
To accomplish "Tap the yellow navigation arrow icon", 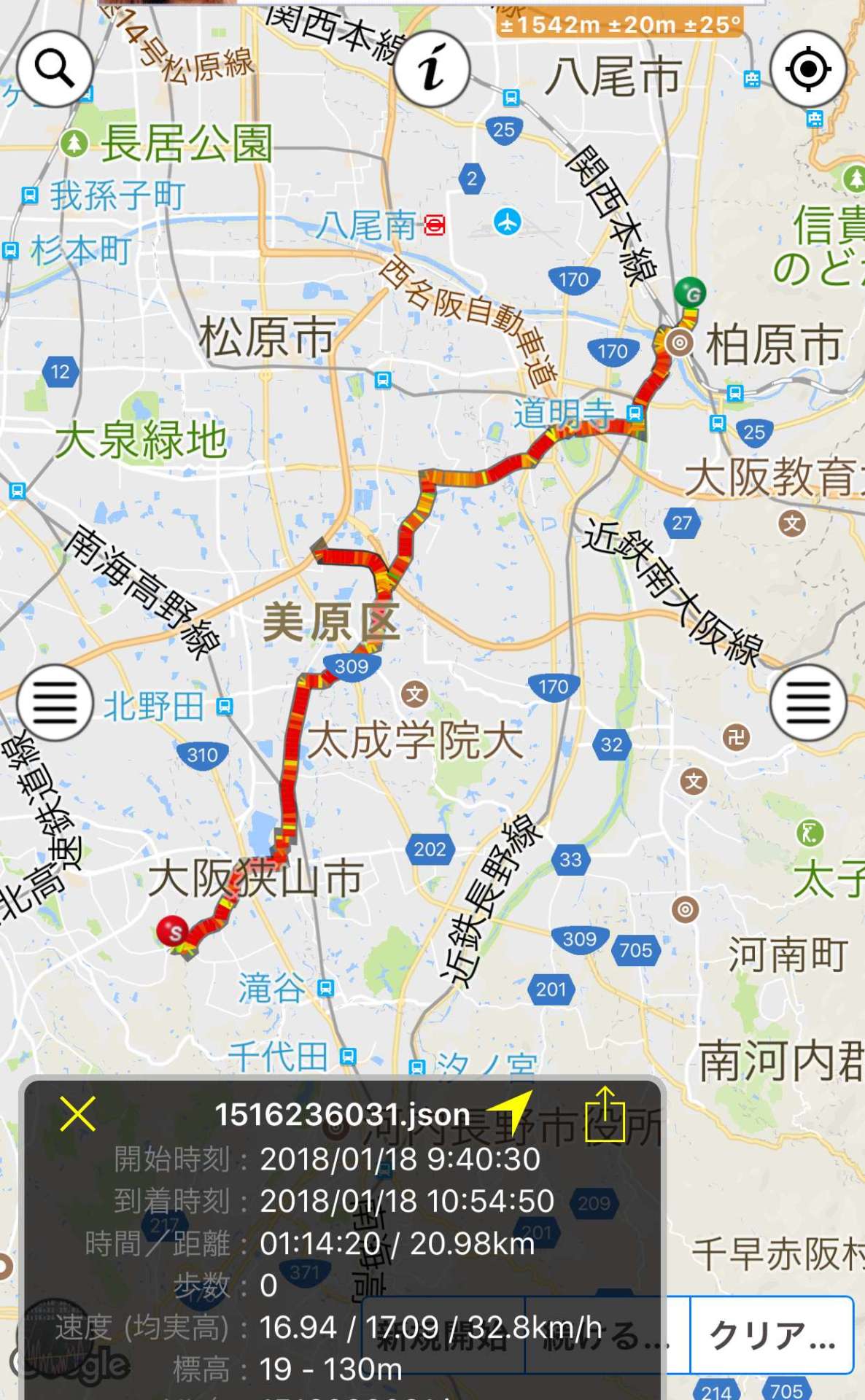I will [x=512, y=1111].
